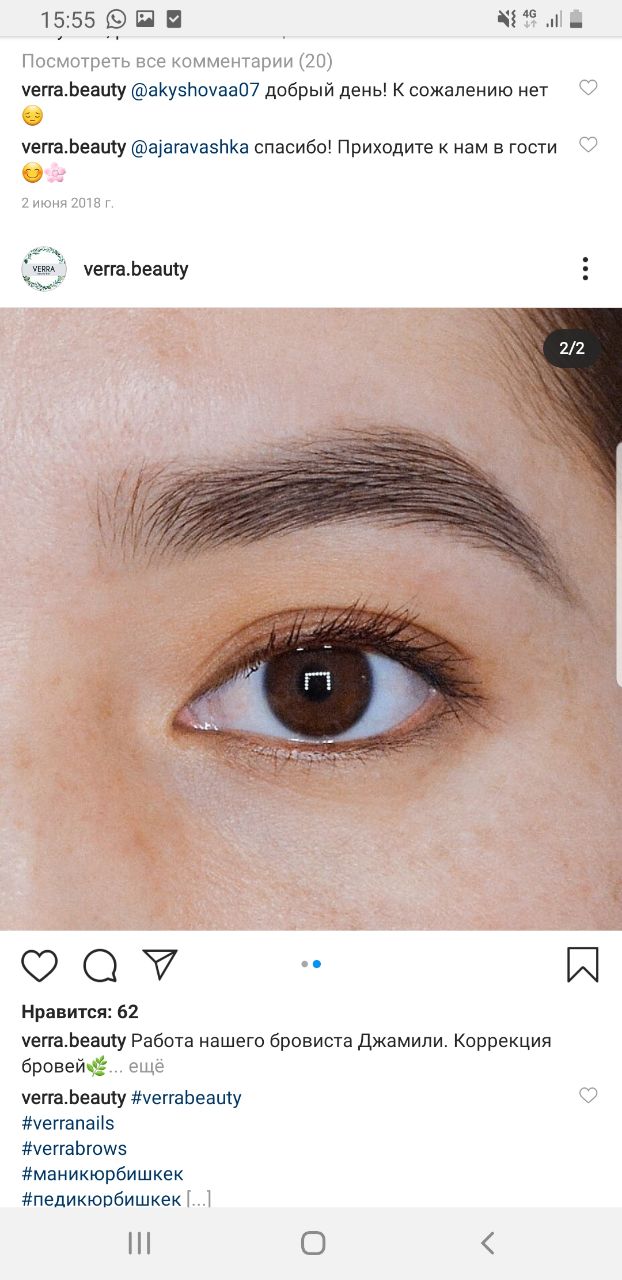Image resolution: width=622 pixels, height=1280 pixels.
Task: Go back with the system back button
Action: point(487,1243)
